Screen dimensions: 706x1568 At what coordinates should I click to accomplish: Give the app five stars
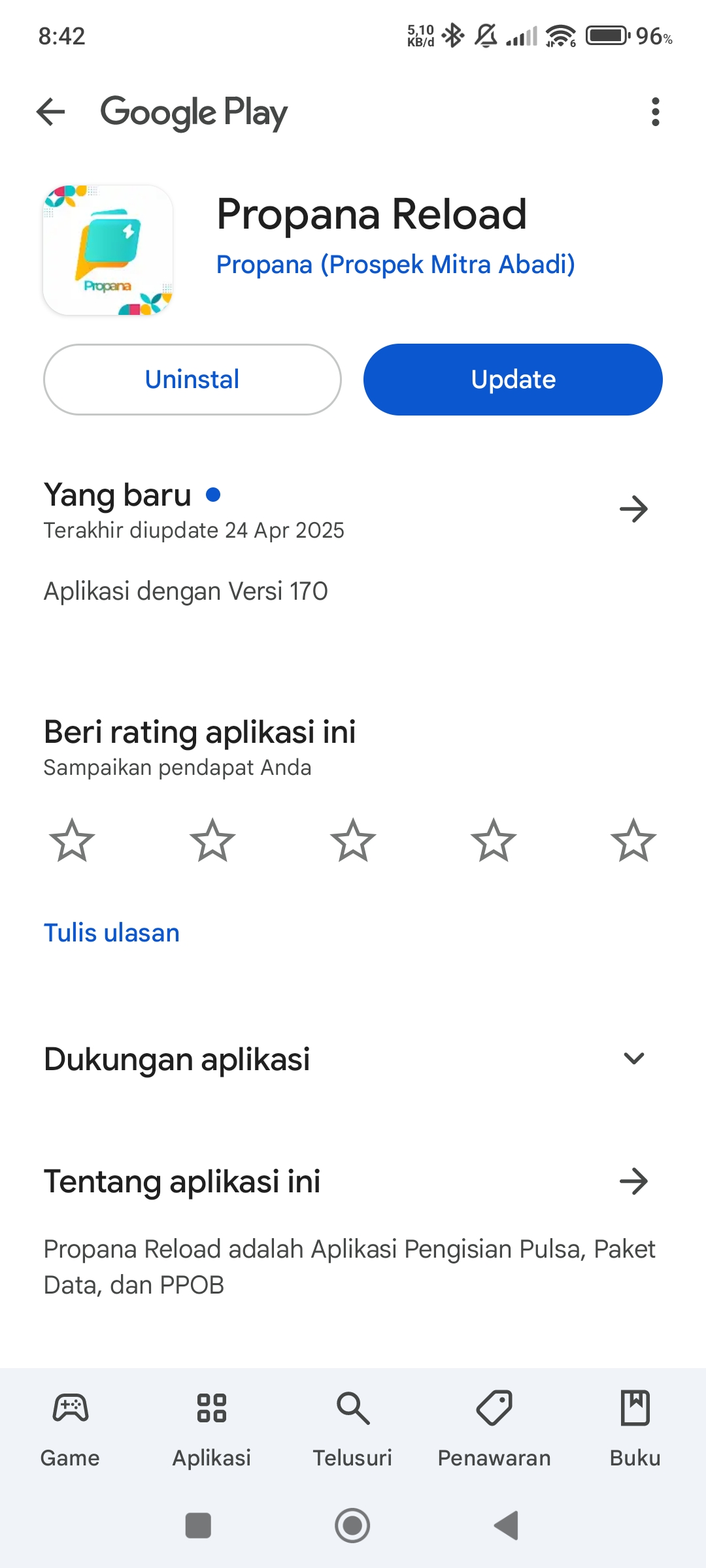tap(633, 840)
